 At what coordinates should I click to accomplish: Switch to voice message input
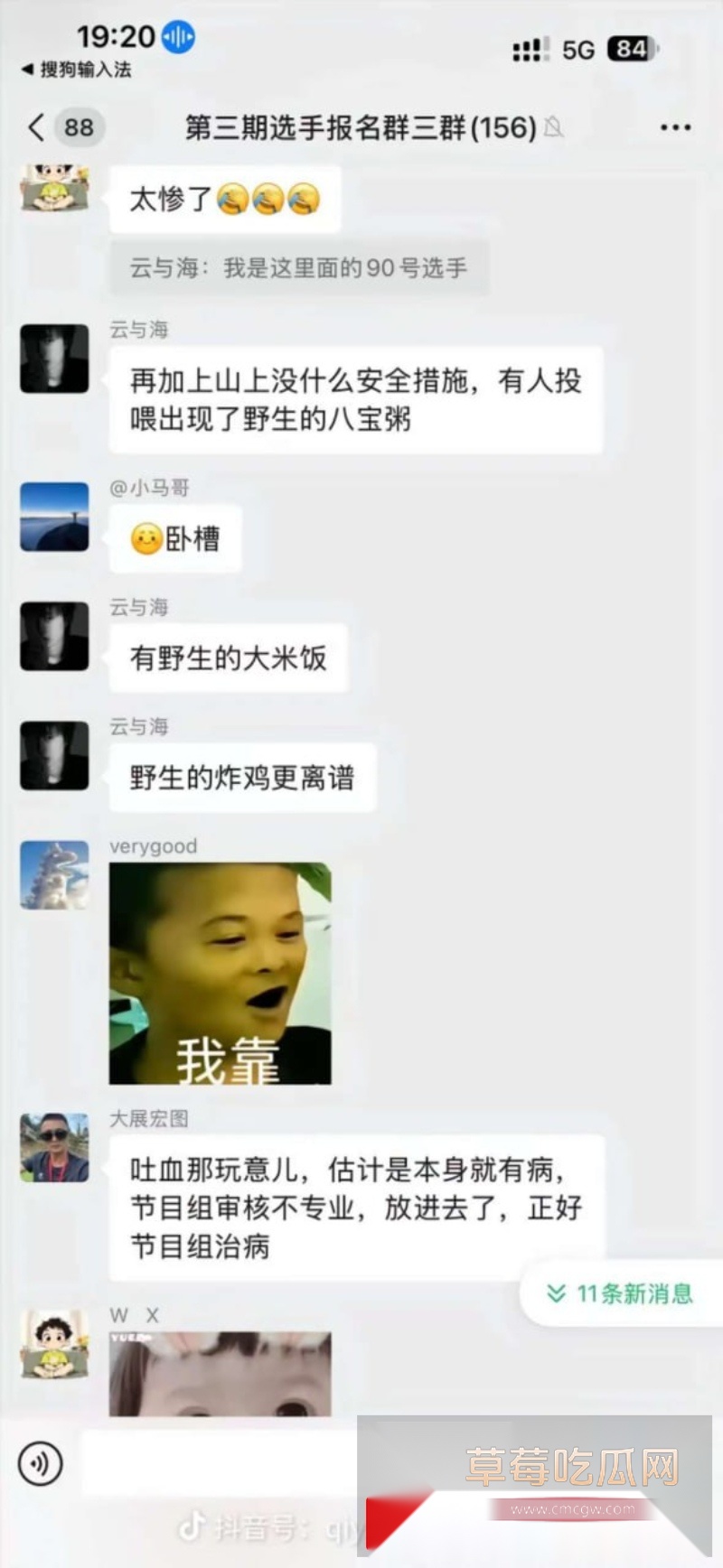[x=41, y=1463]
